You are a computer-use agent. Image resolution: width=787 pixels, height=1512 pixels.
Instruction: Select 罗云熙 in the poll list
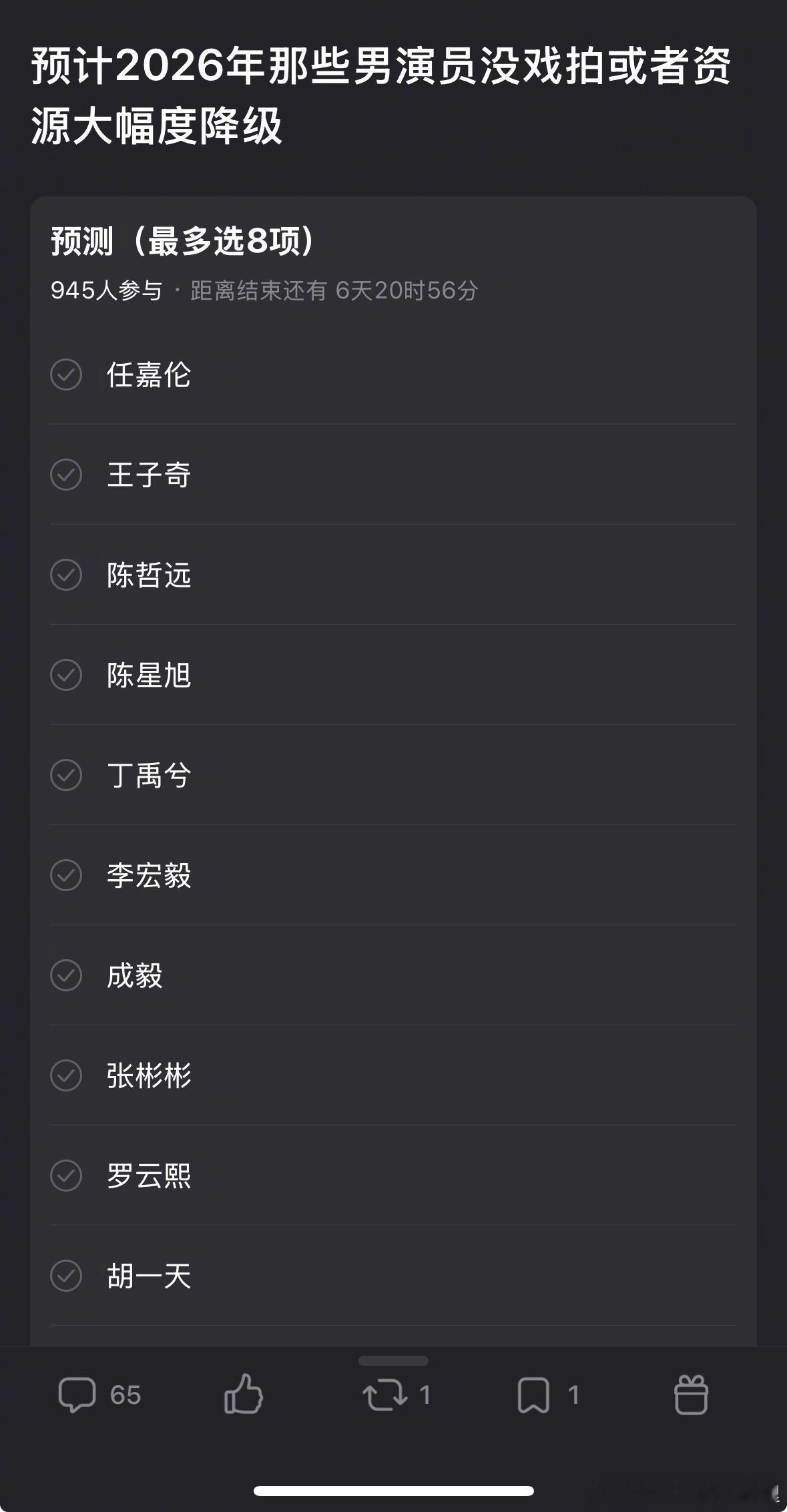(66, 1176)
